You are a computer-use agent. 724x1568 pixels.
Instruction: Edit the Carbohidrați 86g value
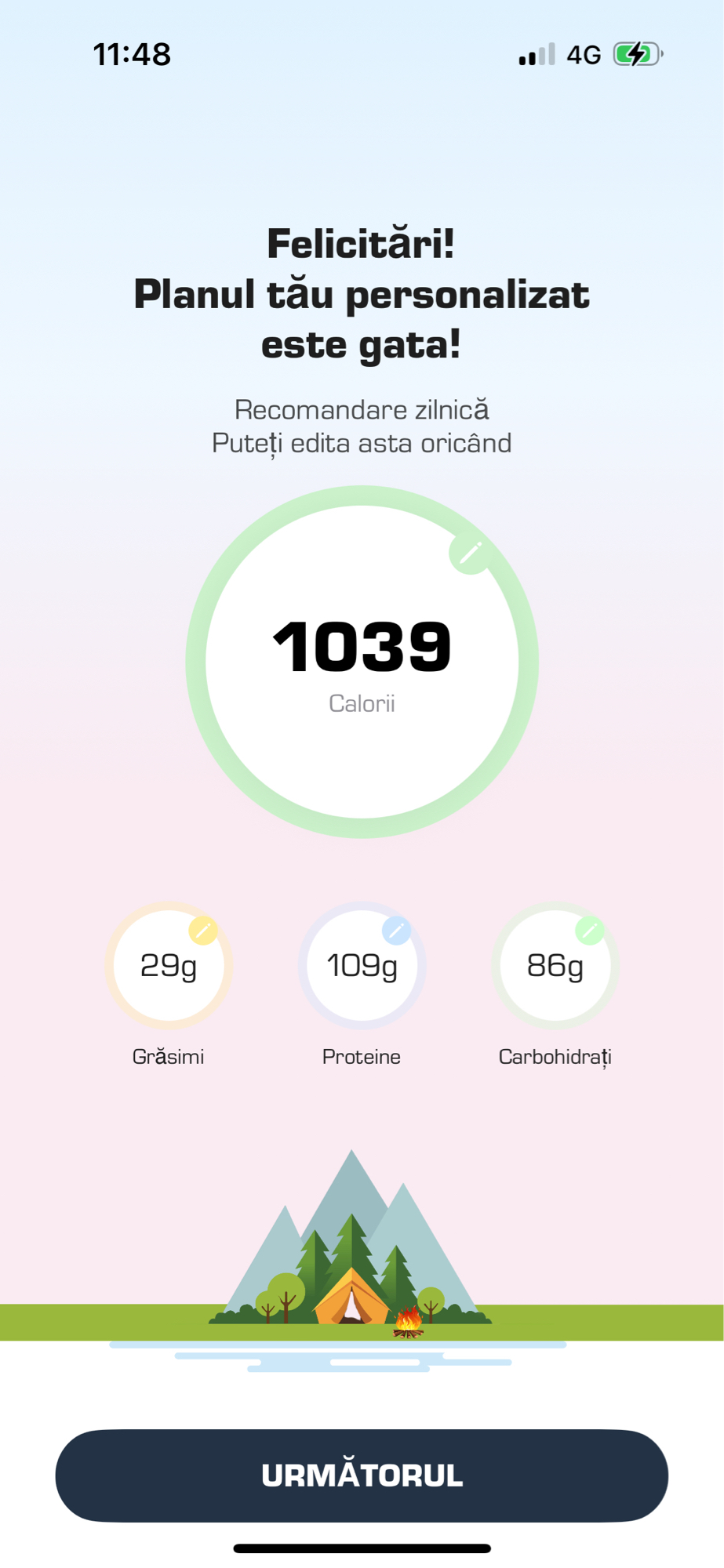coord(589,931)
